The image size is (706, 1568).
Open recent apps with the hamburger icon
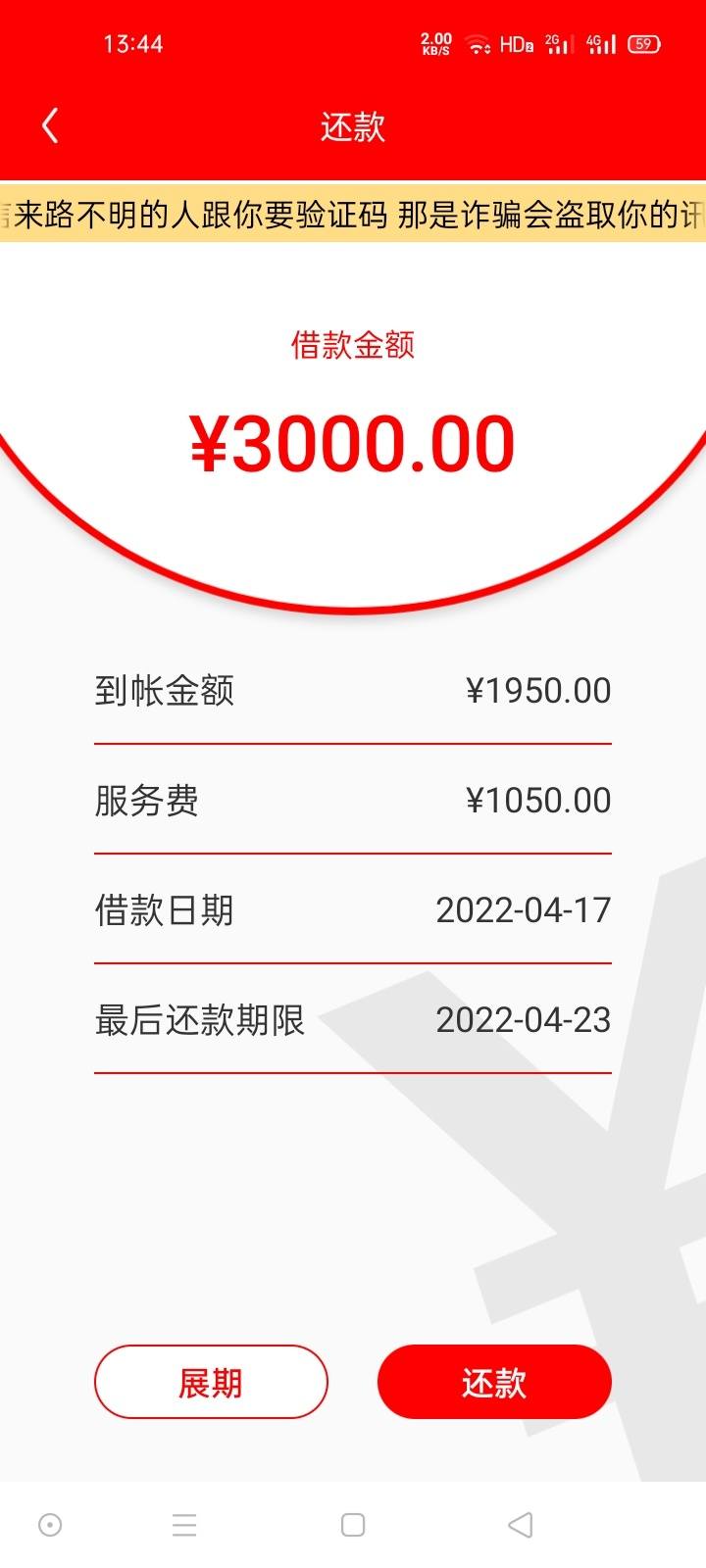click(x=182, y=1524)
